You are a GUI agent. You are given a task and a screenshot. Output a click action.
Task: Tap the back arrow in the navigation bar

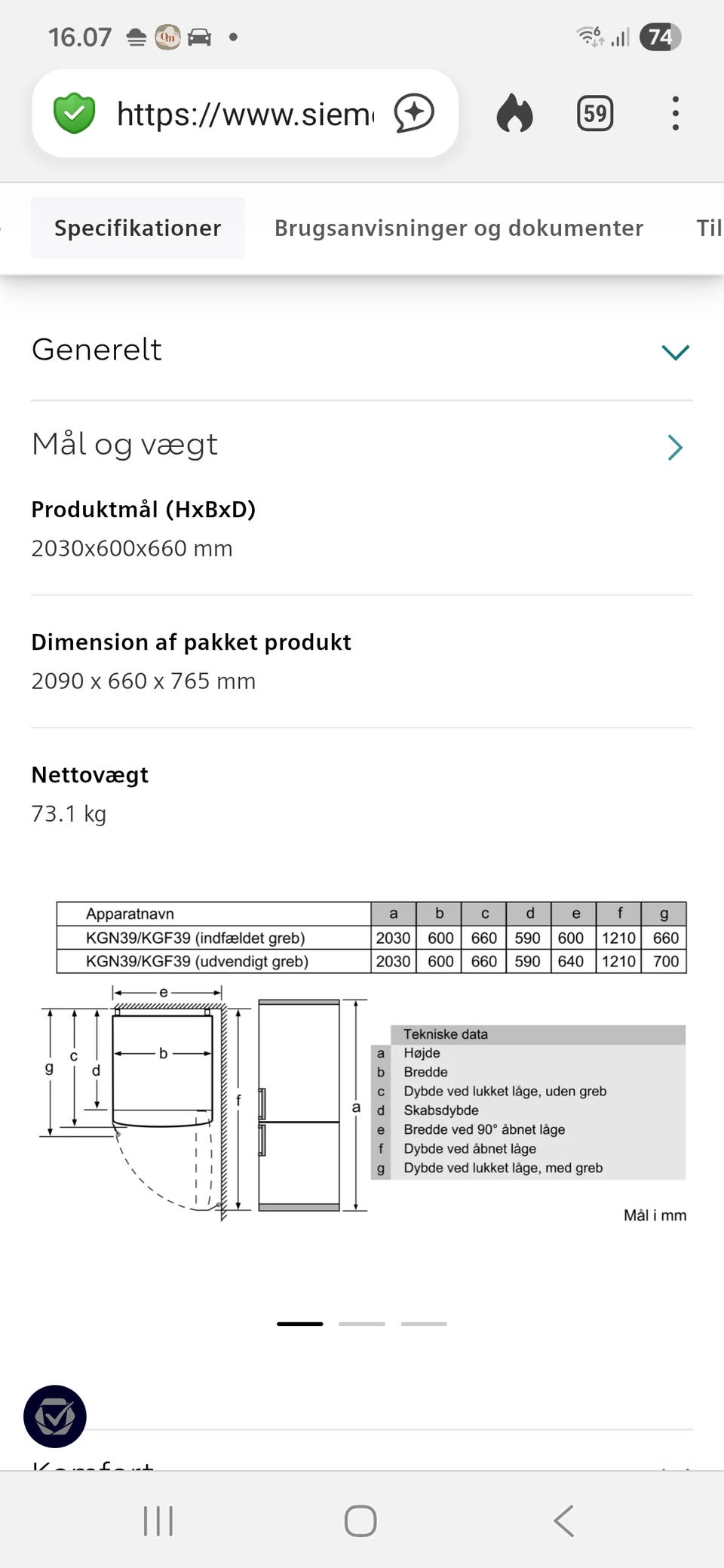pyautogui.click(x=563, y=1521)
